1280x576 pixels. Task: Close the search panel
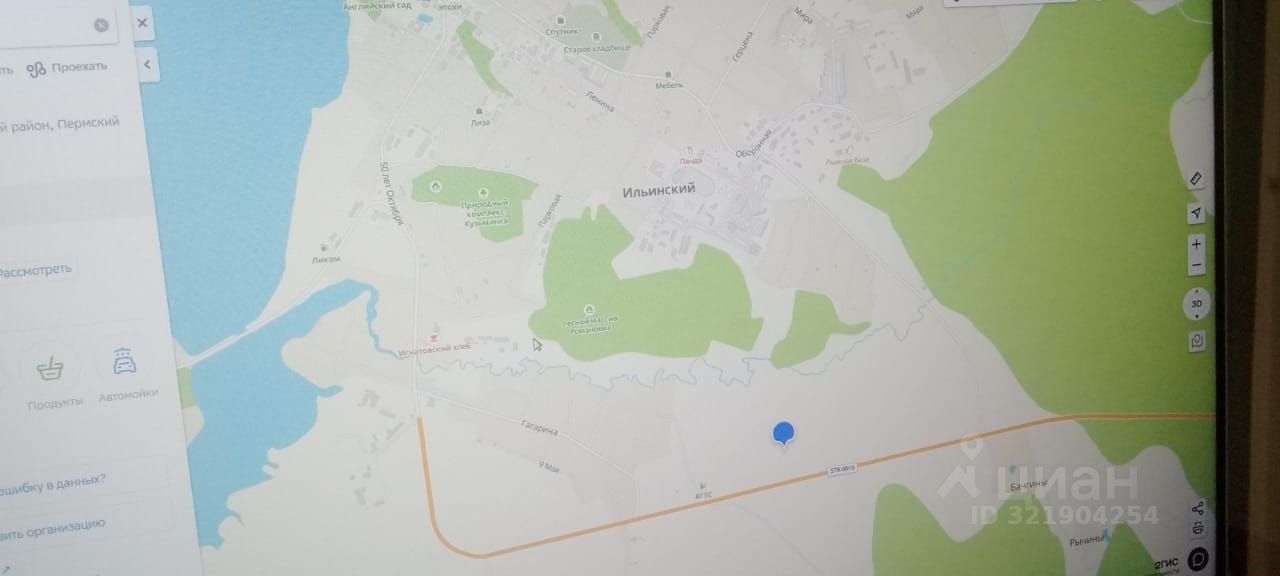(142, 22)
